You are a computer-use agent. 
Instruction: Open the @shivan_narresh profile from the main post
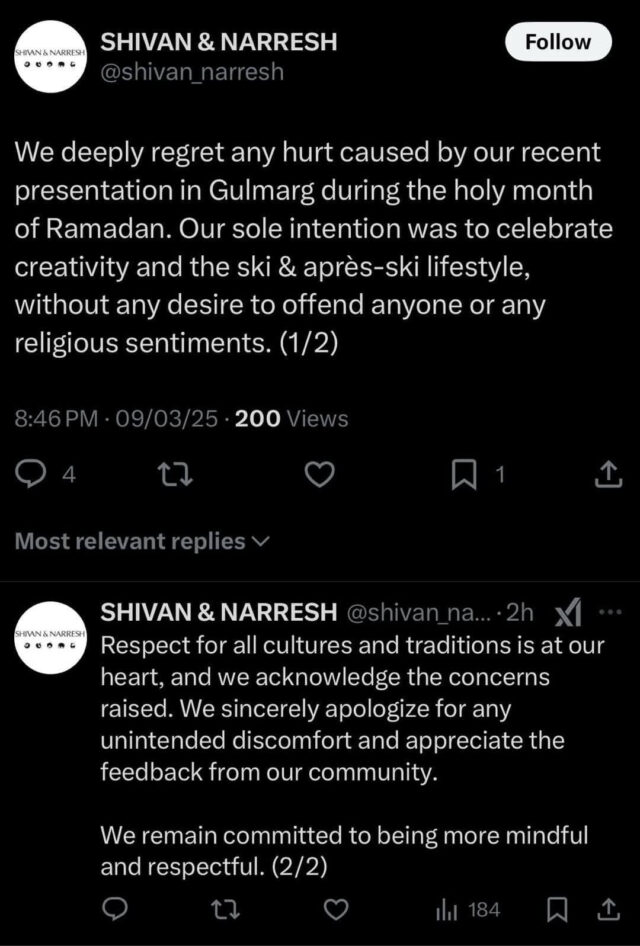tap(192, 71)
